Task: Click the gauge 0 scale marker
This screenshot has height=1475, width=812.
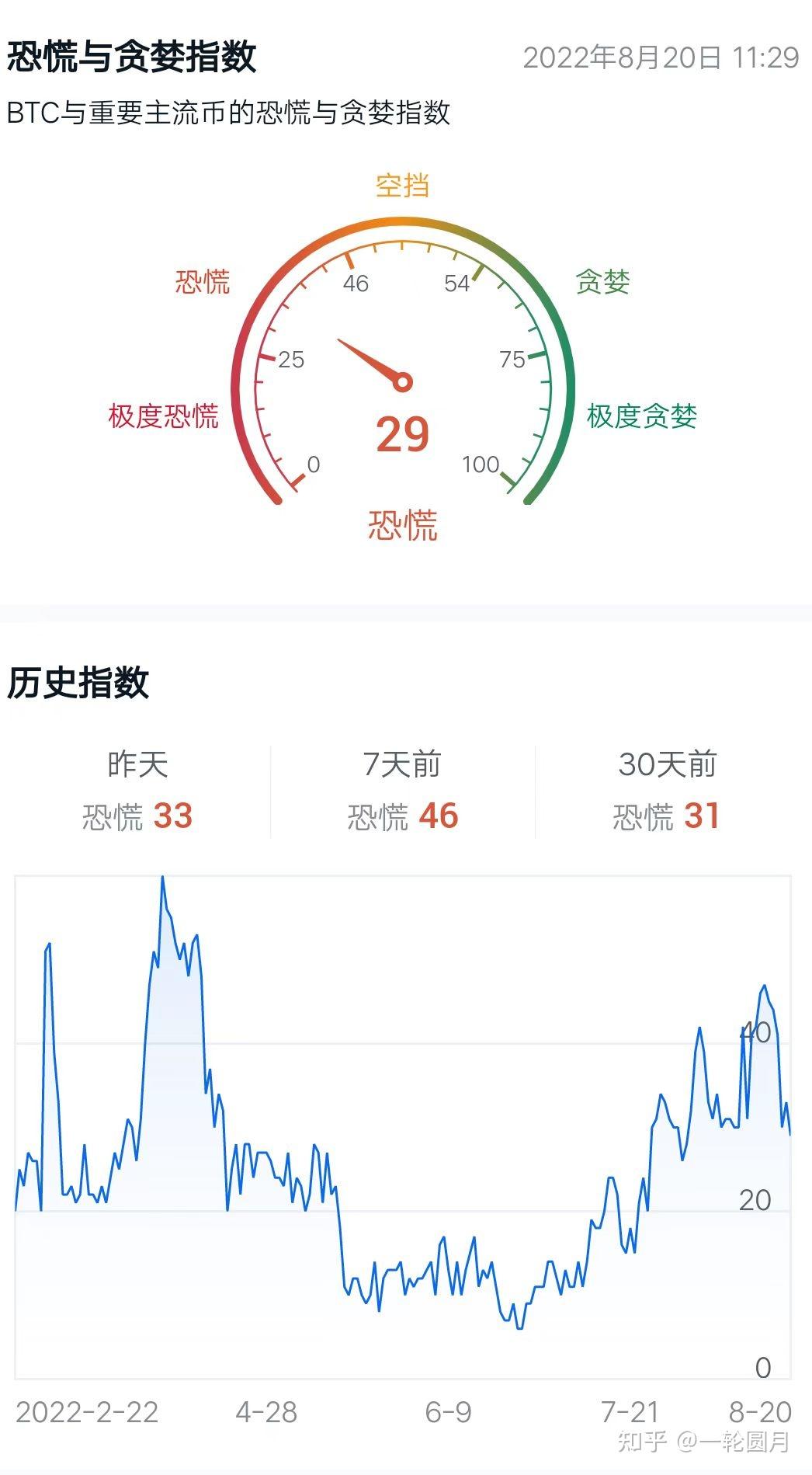Action: pos(314,464)
